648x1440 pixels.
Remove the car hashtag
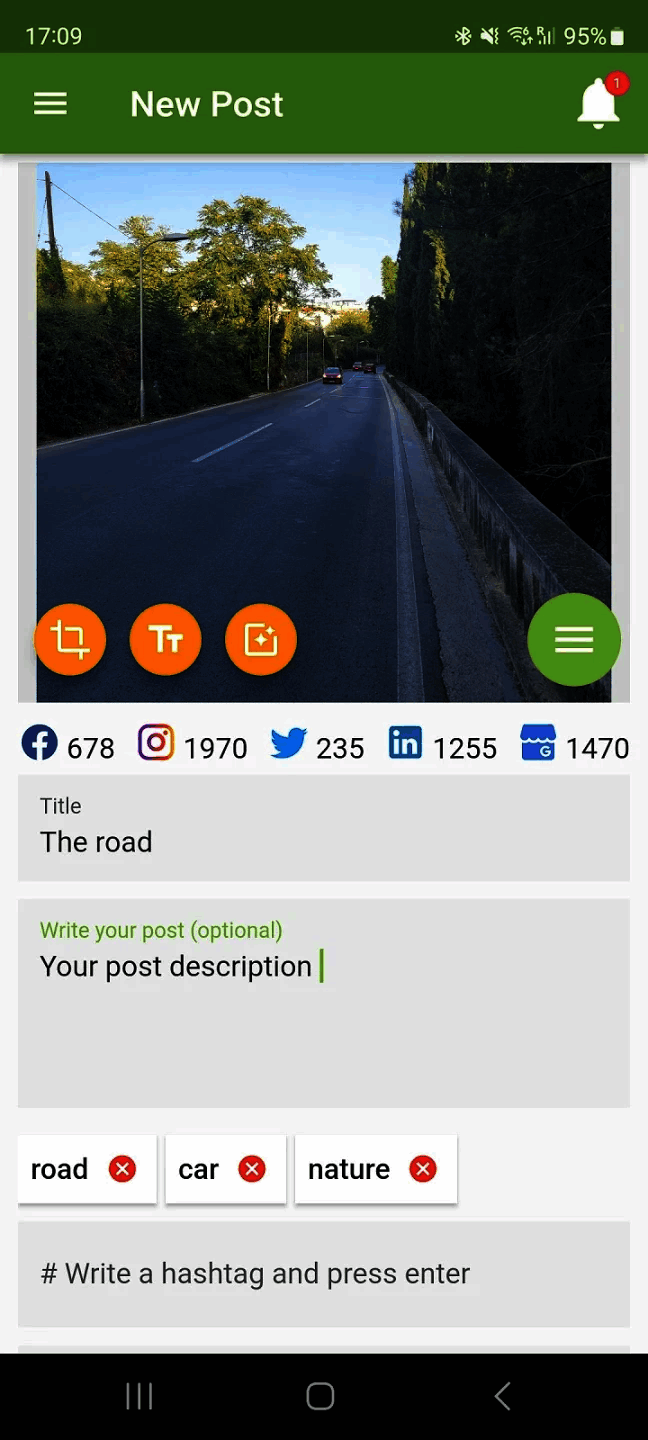252,1169
